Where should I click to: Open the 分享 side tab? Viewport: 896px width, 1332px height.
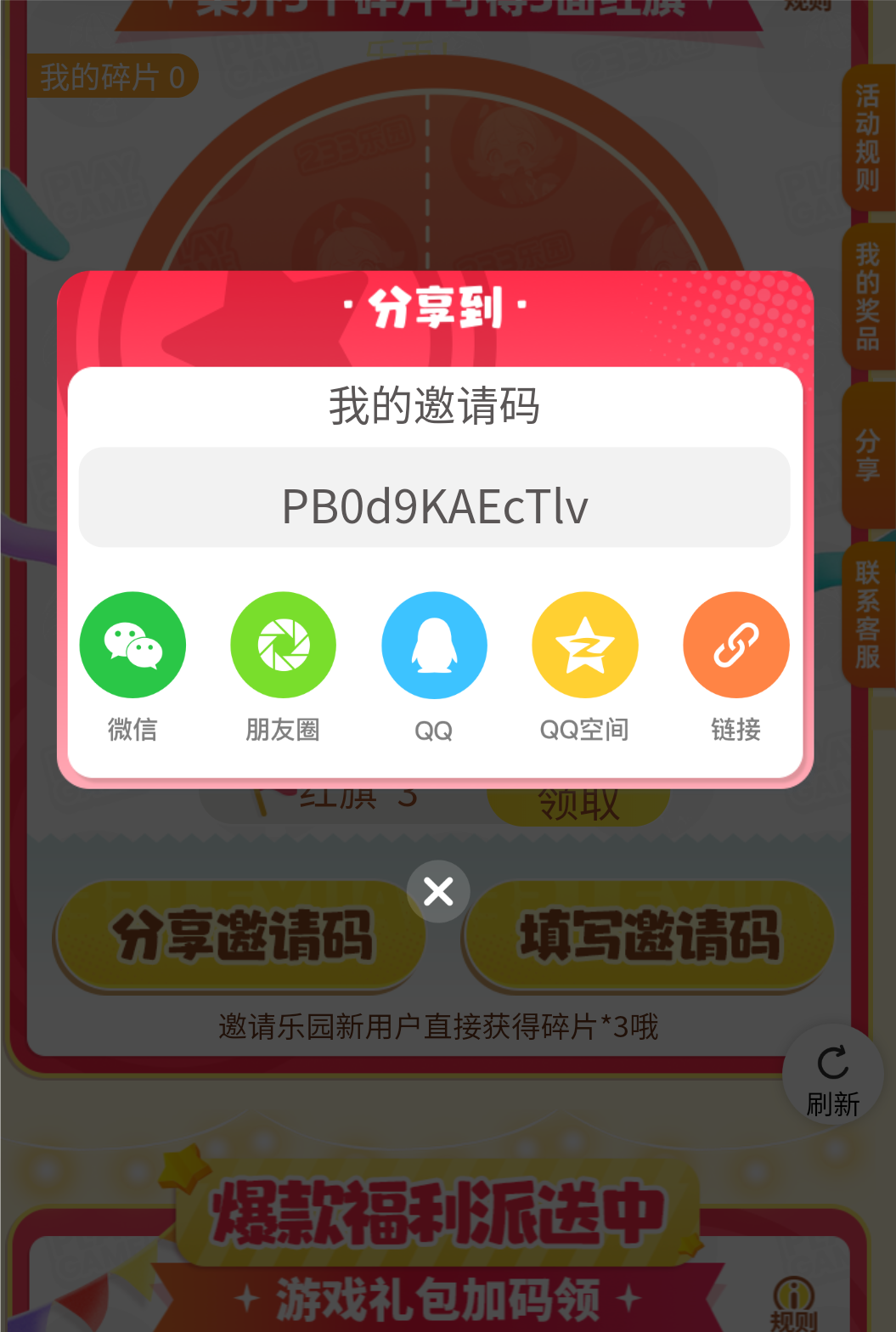(x=867, y=454)
